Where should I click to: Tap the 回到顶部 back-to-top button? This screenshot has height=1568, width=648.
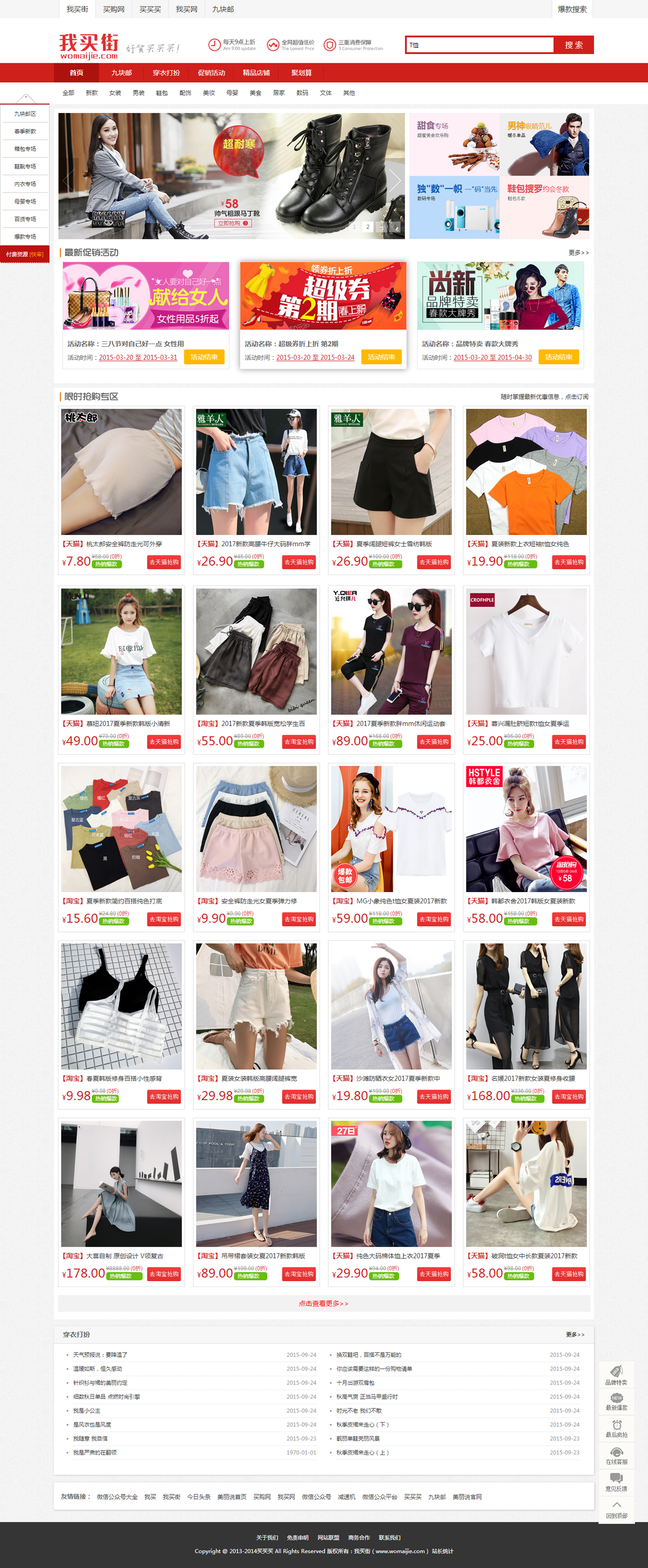pyautogui.click(x=616, y=1510)
